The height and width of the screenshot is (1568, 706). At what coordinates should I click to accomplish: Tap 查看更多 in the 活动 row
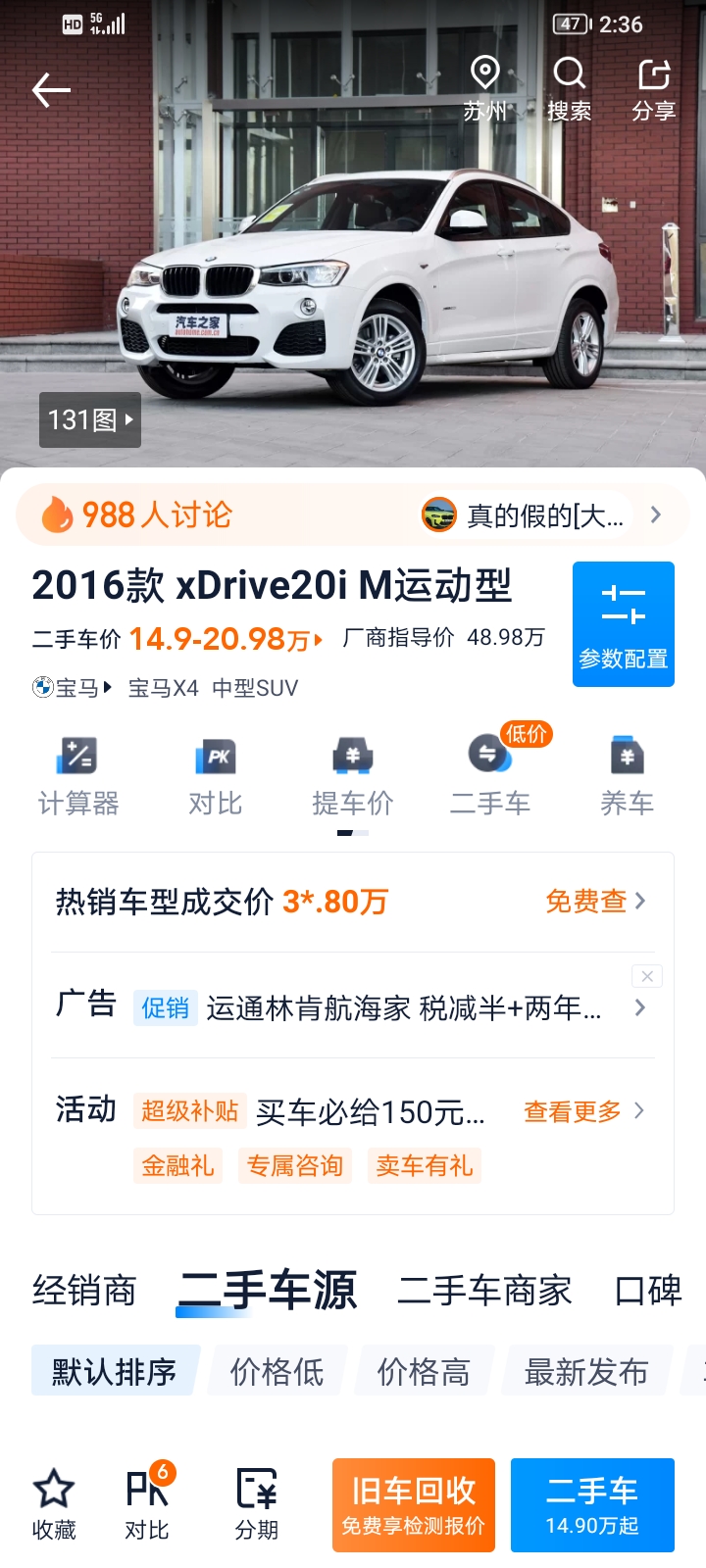584,1111
